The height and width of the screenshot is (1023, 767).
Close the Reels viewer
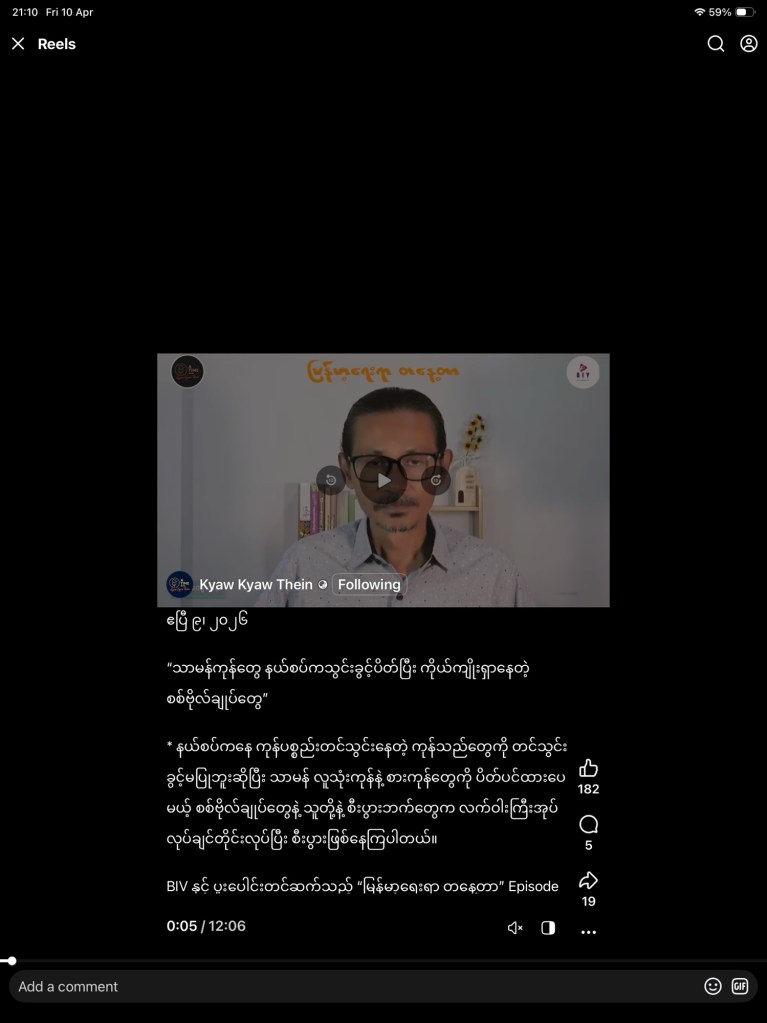click(x=18, y=44)
